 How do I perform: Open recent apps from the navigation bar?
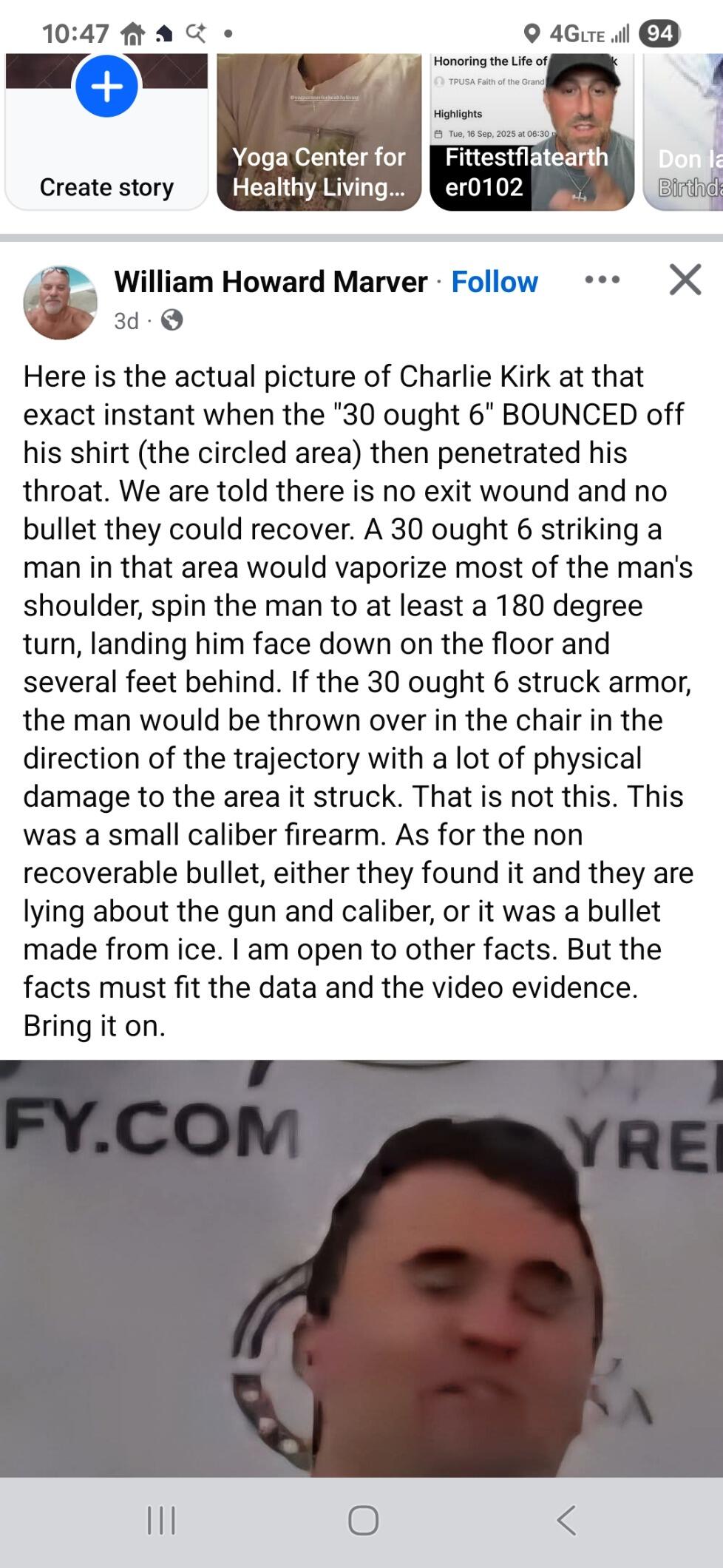[161, 1521]
